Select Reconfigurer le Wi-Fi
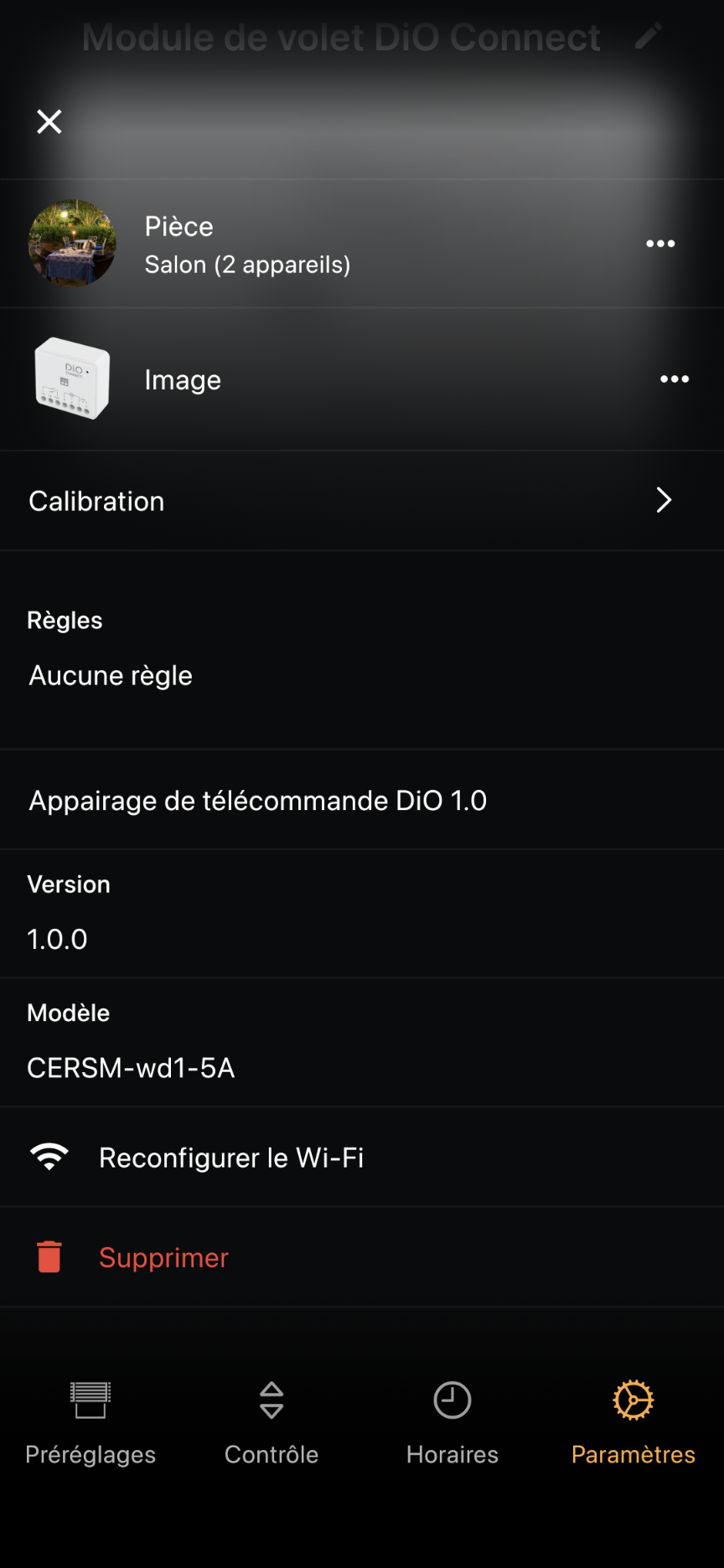This screenshot has height=1568, width=724. (231, 1158)
